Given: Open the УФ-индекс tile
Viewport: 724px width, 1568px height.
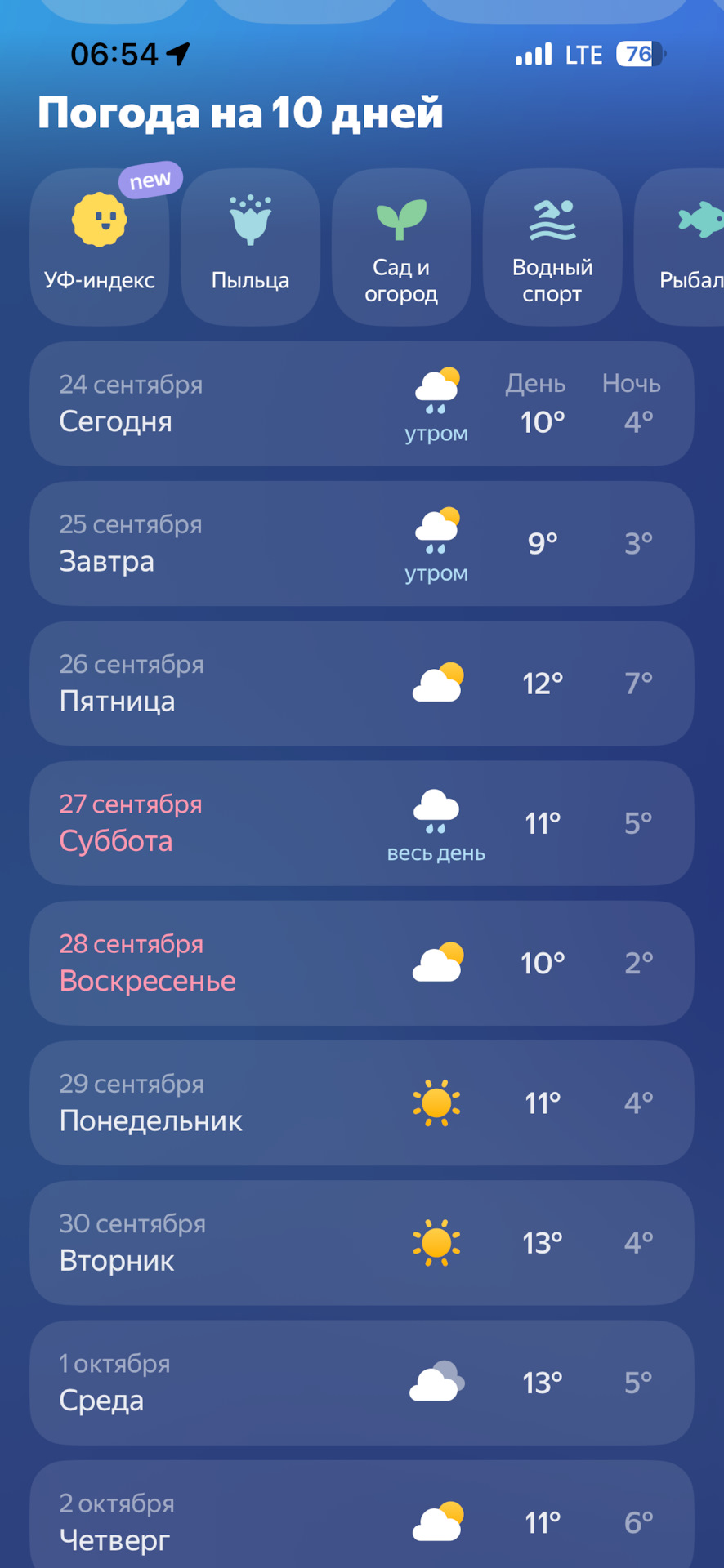Looking at the screenshot, I should coord(100,247).
